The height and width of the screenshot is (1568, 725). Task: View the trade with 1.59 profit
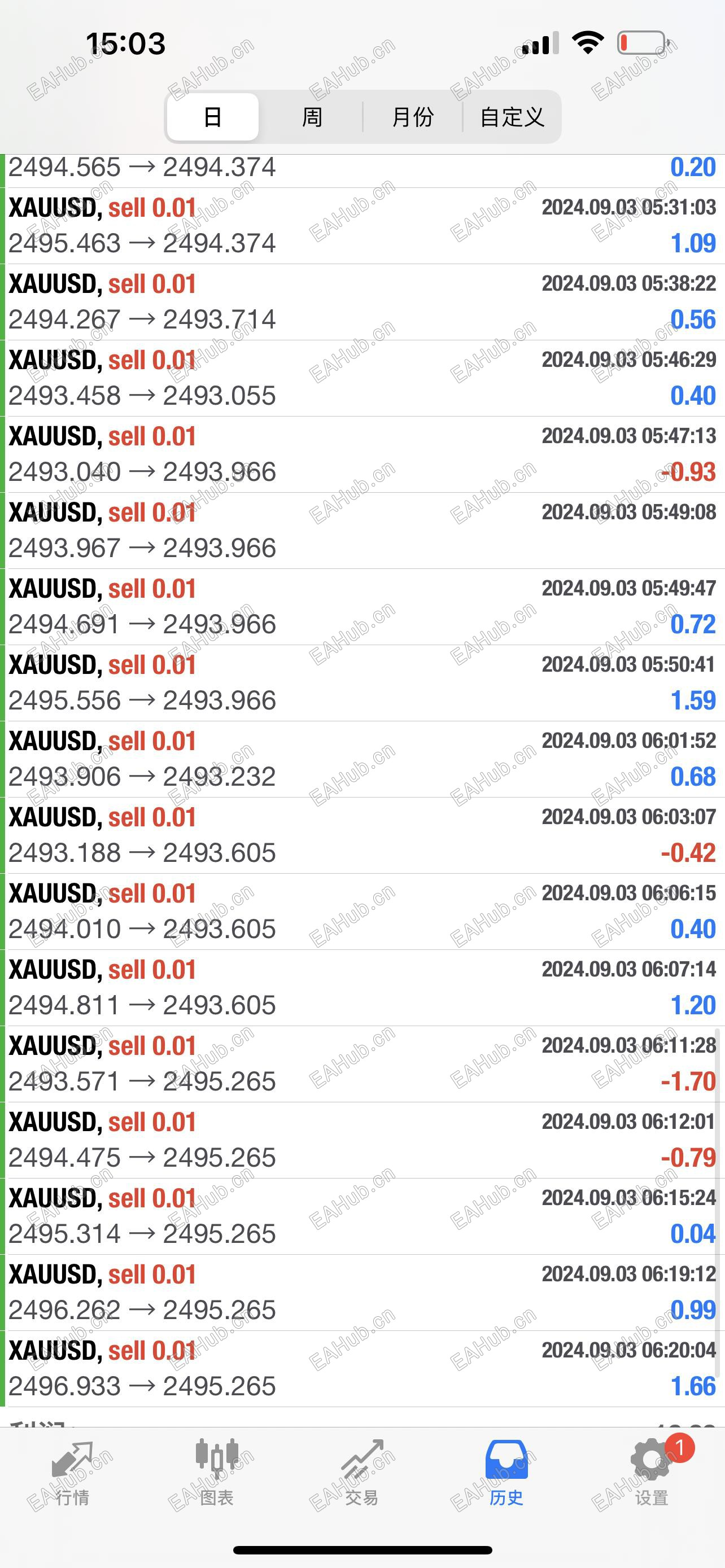(x=362, y=683)
